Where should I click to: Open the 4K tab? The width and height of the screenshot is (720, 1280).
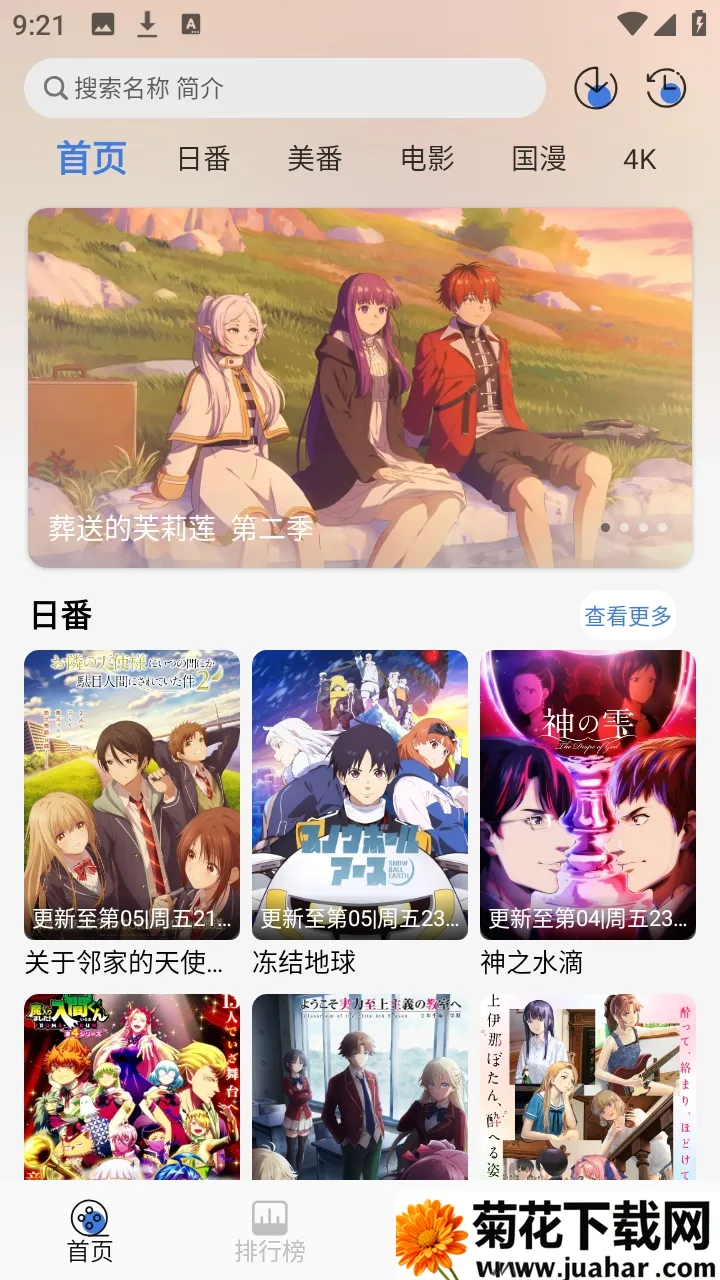640,159
